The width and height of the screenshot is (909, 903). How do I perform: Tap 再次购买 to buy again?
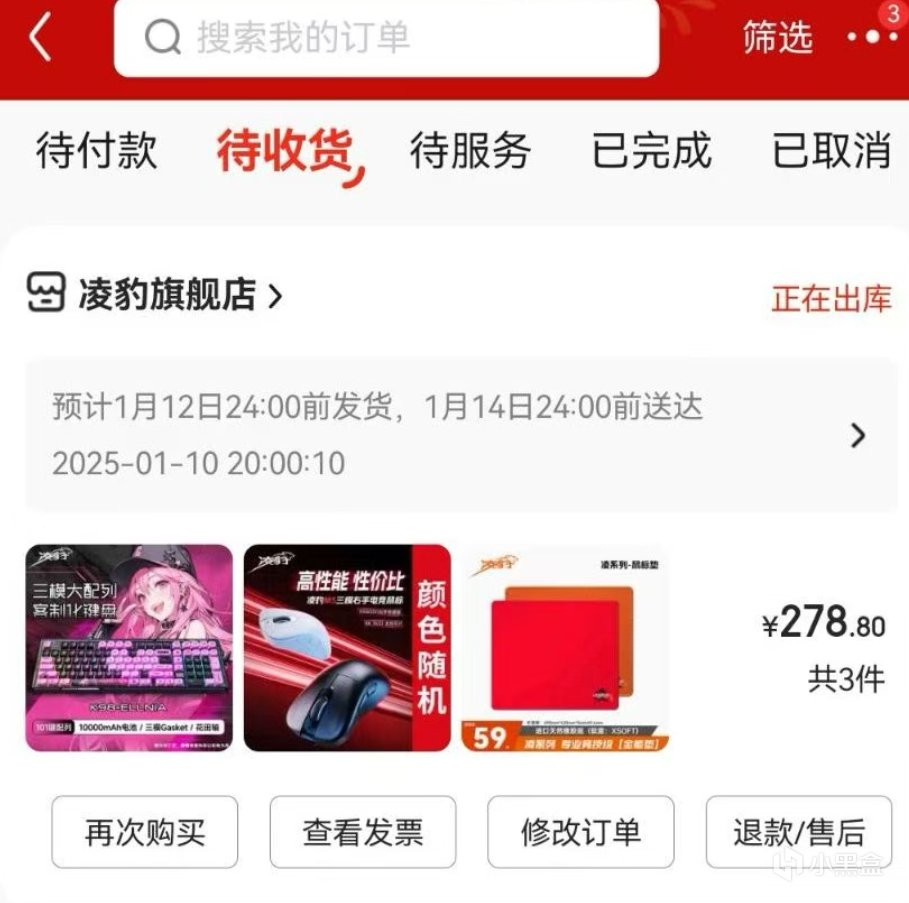145,832
